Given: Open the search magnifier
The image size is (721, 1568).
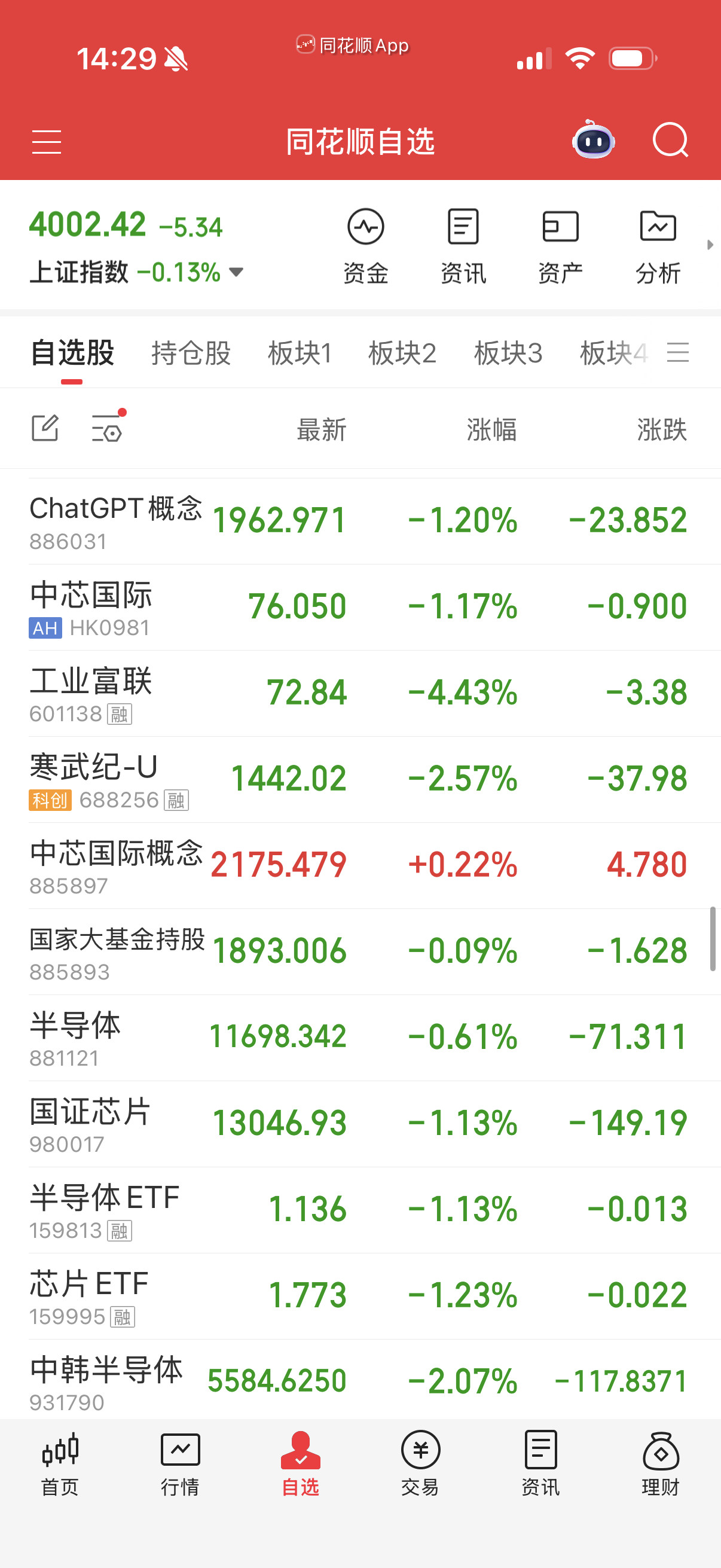Looking at the screenshot, I should click(671, 141).
